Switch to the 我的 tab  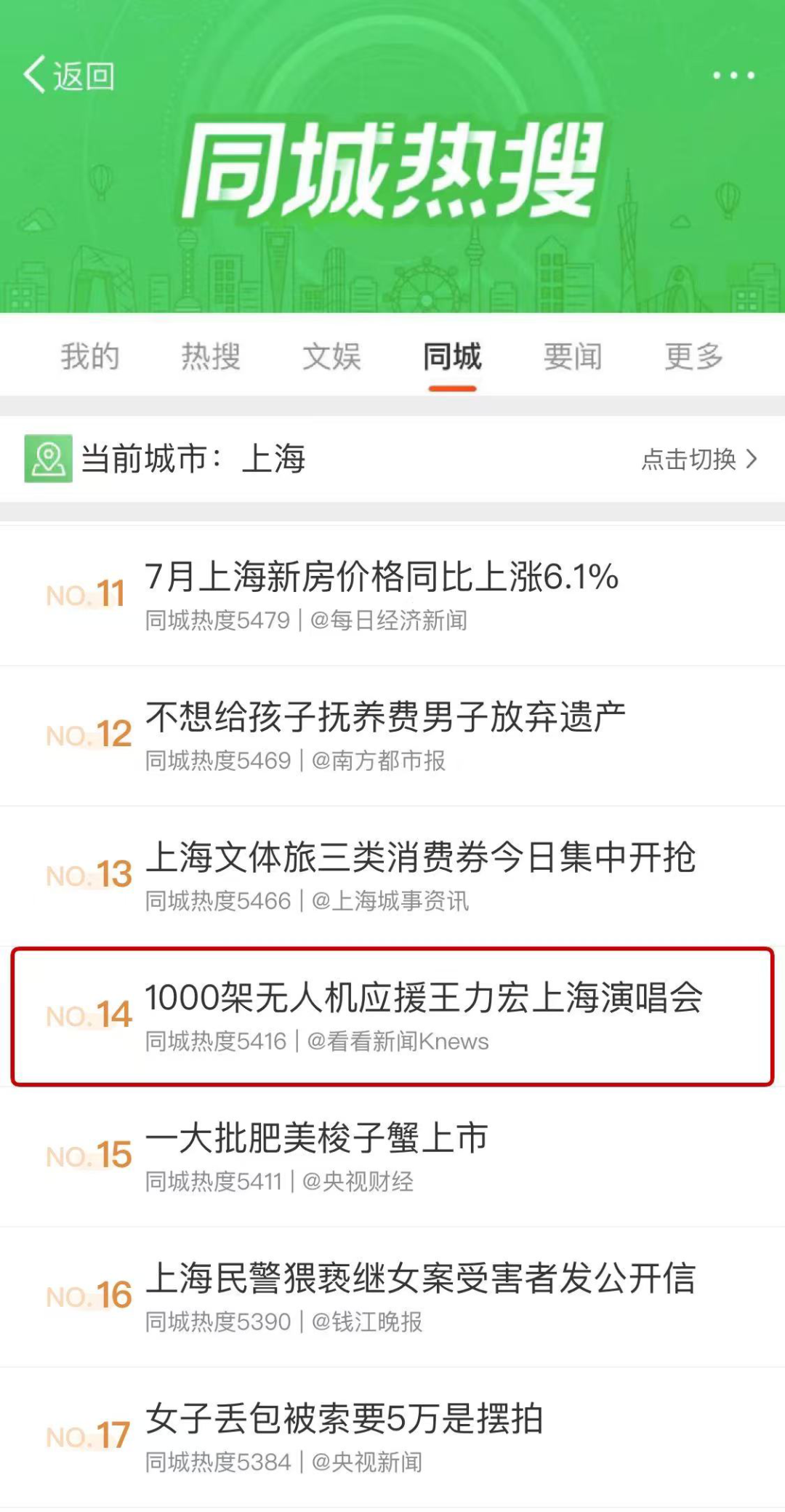pos(89,357)
